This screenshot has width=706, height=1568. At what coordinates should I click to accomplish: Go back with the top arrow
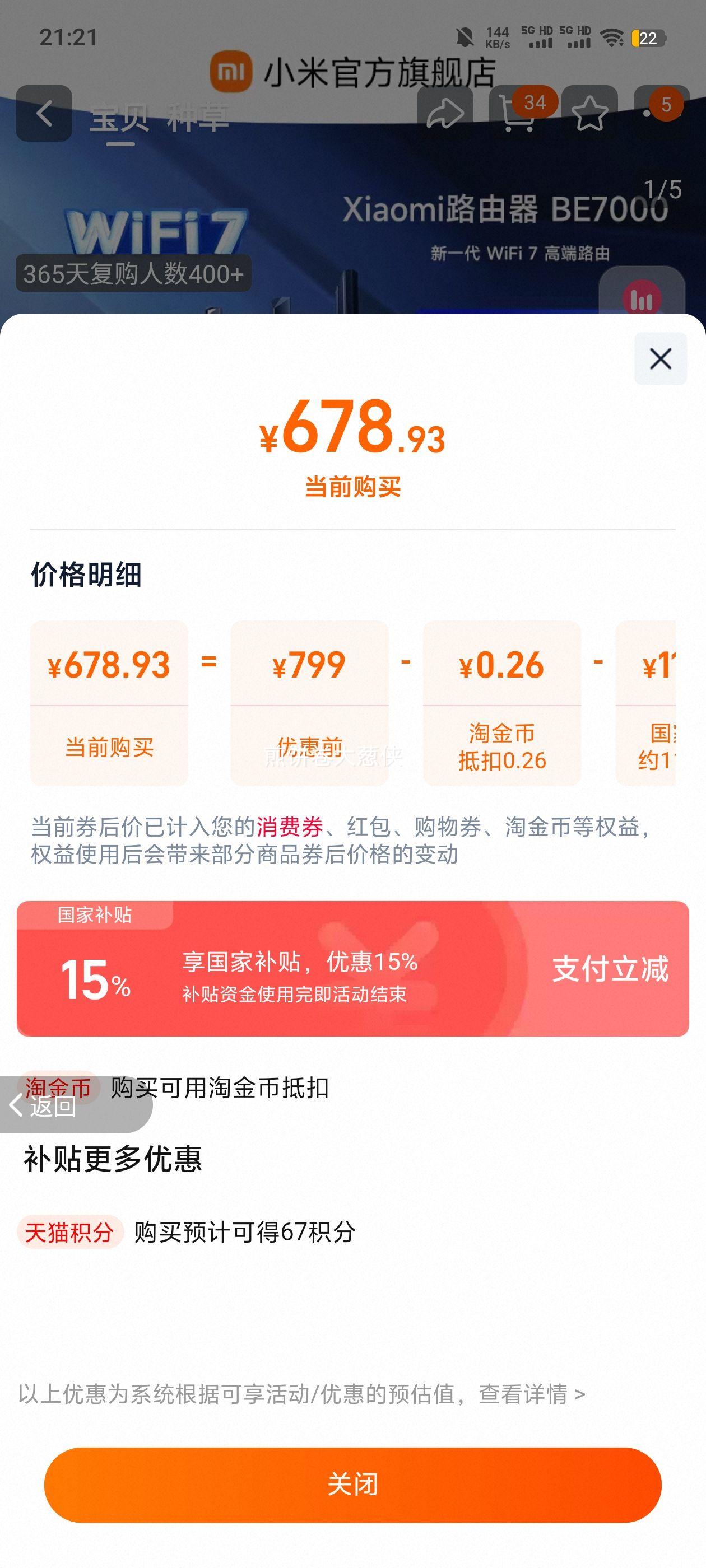coord(44,113)
